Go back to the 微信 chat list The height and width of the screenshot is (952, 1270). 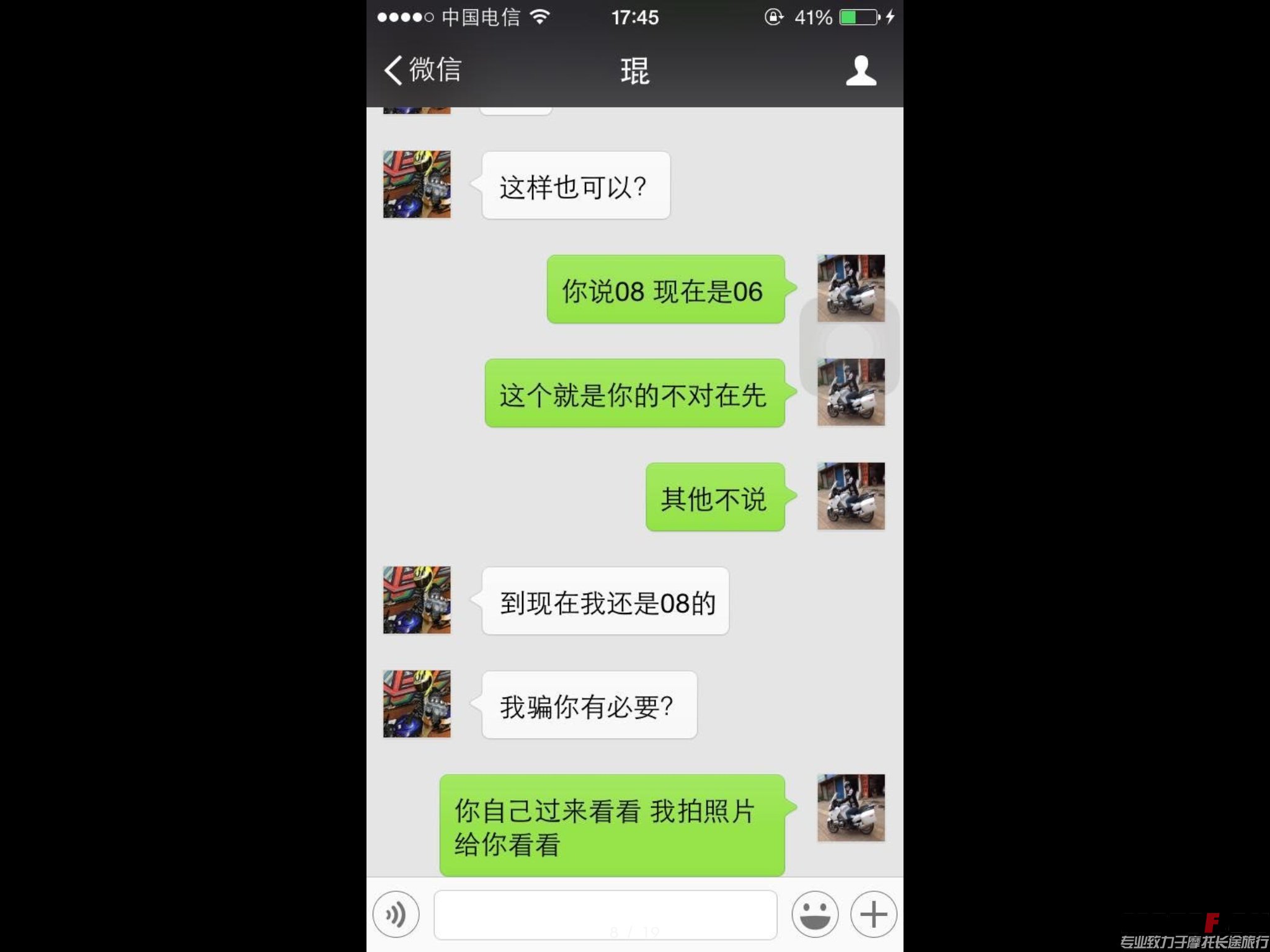pos(423,70)
